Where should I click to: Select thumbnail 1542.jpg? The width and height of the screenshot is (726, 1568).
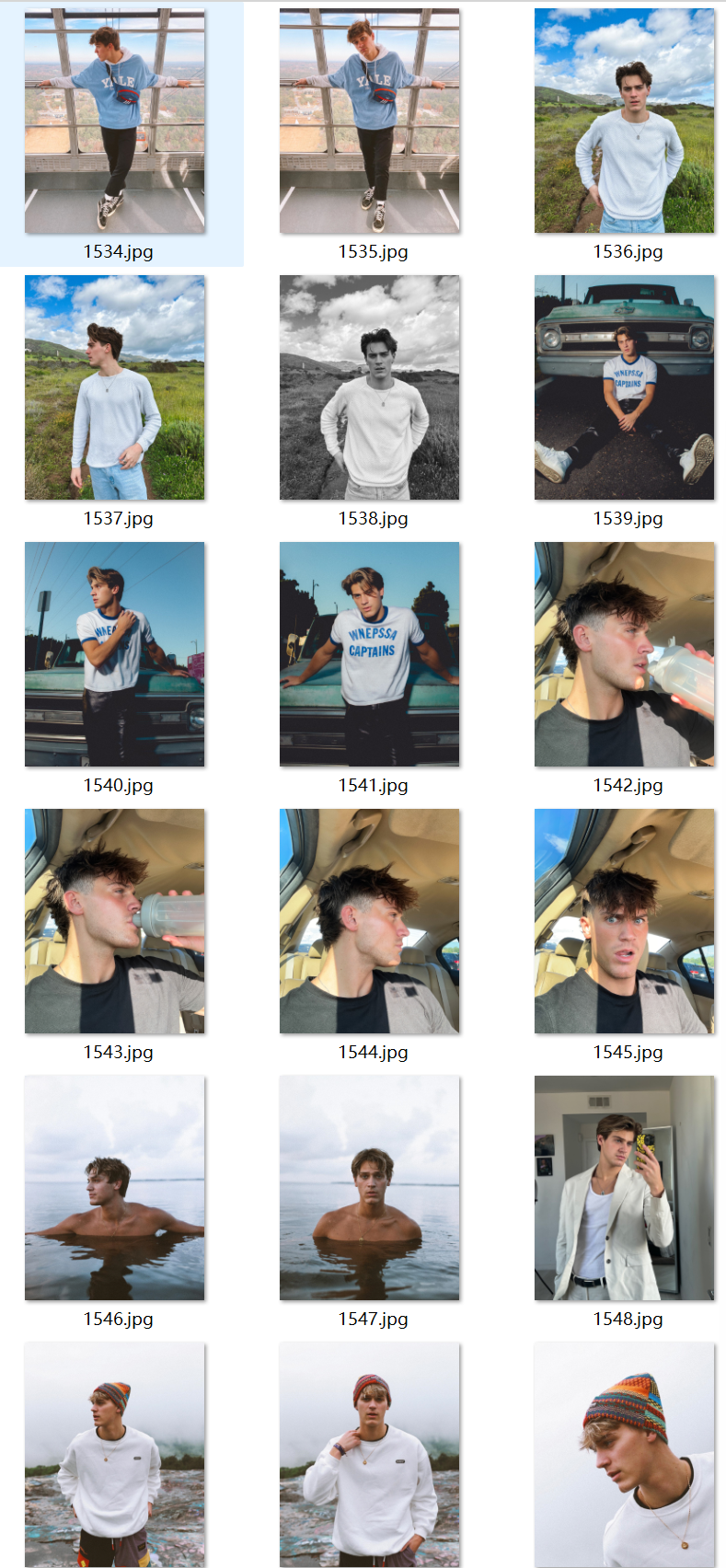tap(624, 654)
